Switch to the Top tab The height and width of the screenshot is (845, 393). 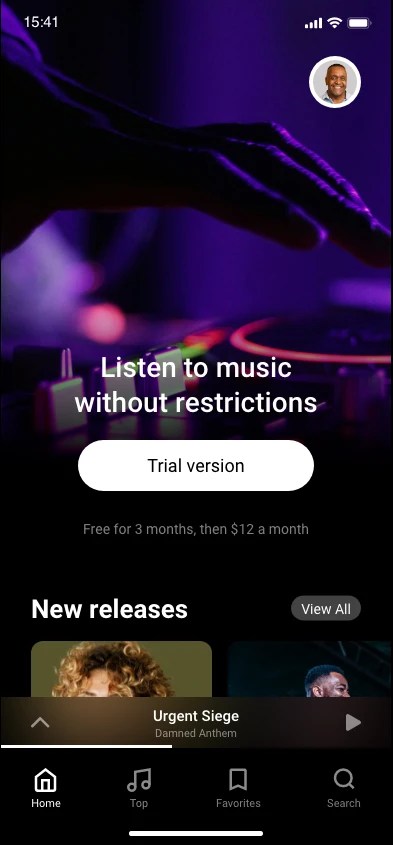tap(139, 788)
